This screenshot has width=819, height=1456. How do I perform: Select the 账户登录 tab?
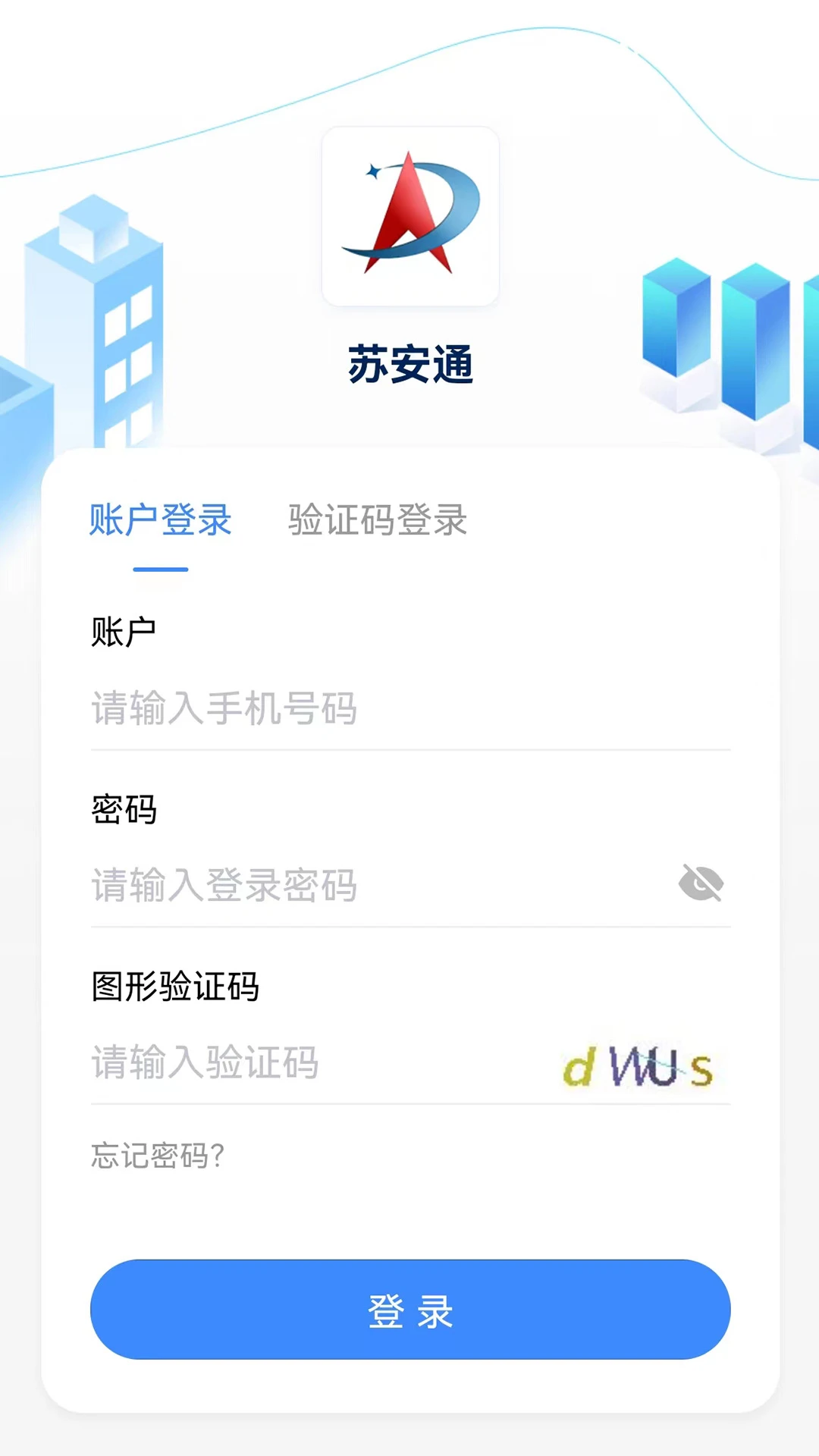(x=159, y=520)
